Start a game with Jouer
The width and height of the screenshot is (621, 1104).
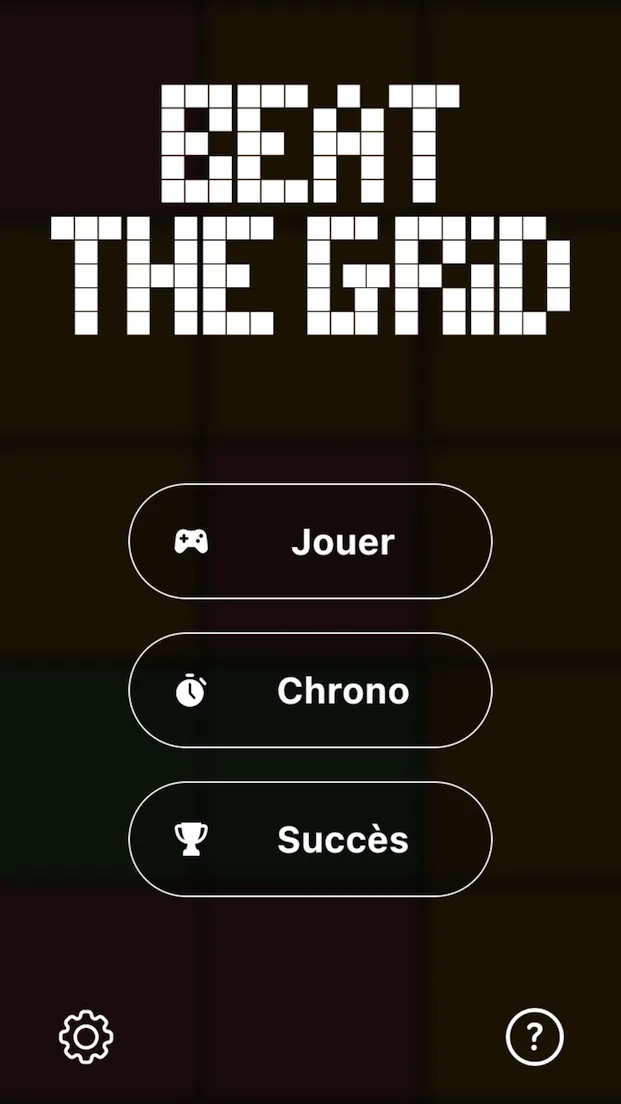pos(310,541)
